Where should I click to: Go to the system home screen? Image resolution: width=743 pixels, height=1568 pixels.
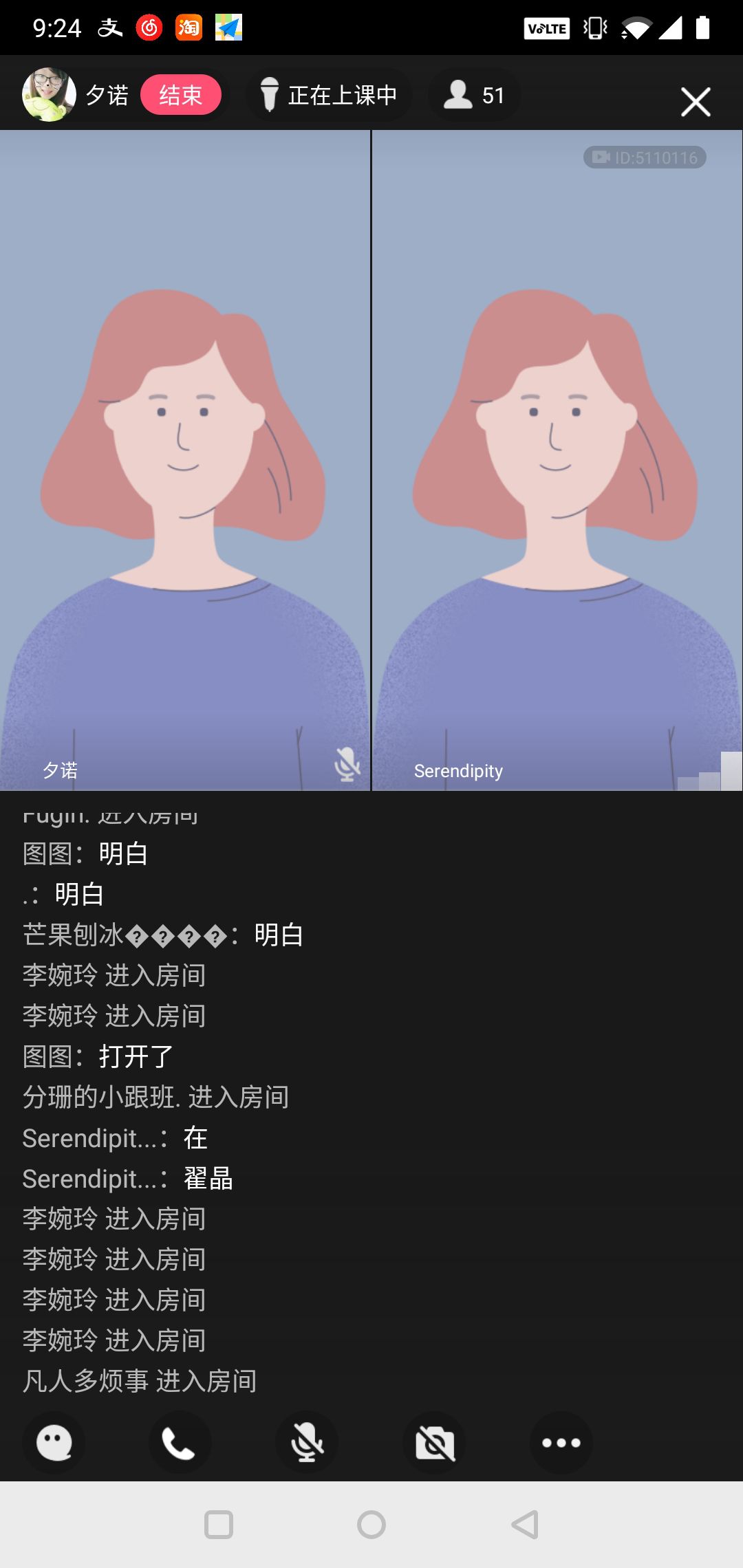tap(371, 1524)
